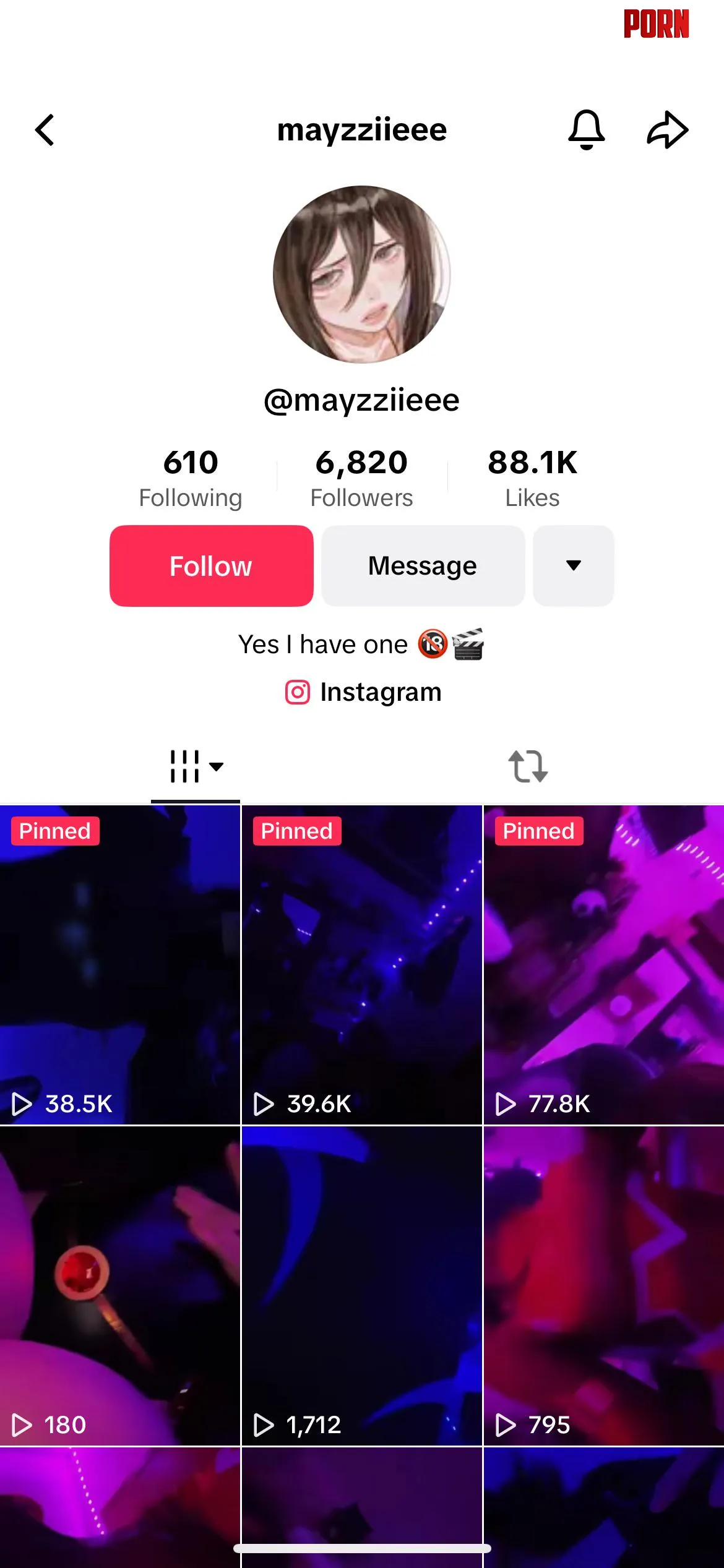Image resolution: width=724 pixels, height=1568 pixels.
Task: Select the videos grid tab
Action: (196, 767)
